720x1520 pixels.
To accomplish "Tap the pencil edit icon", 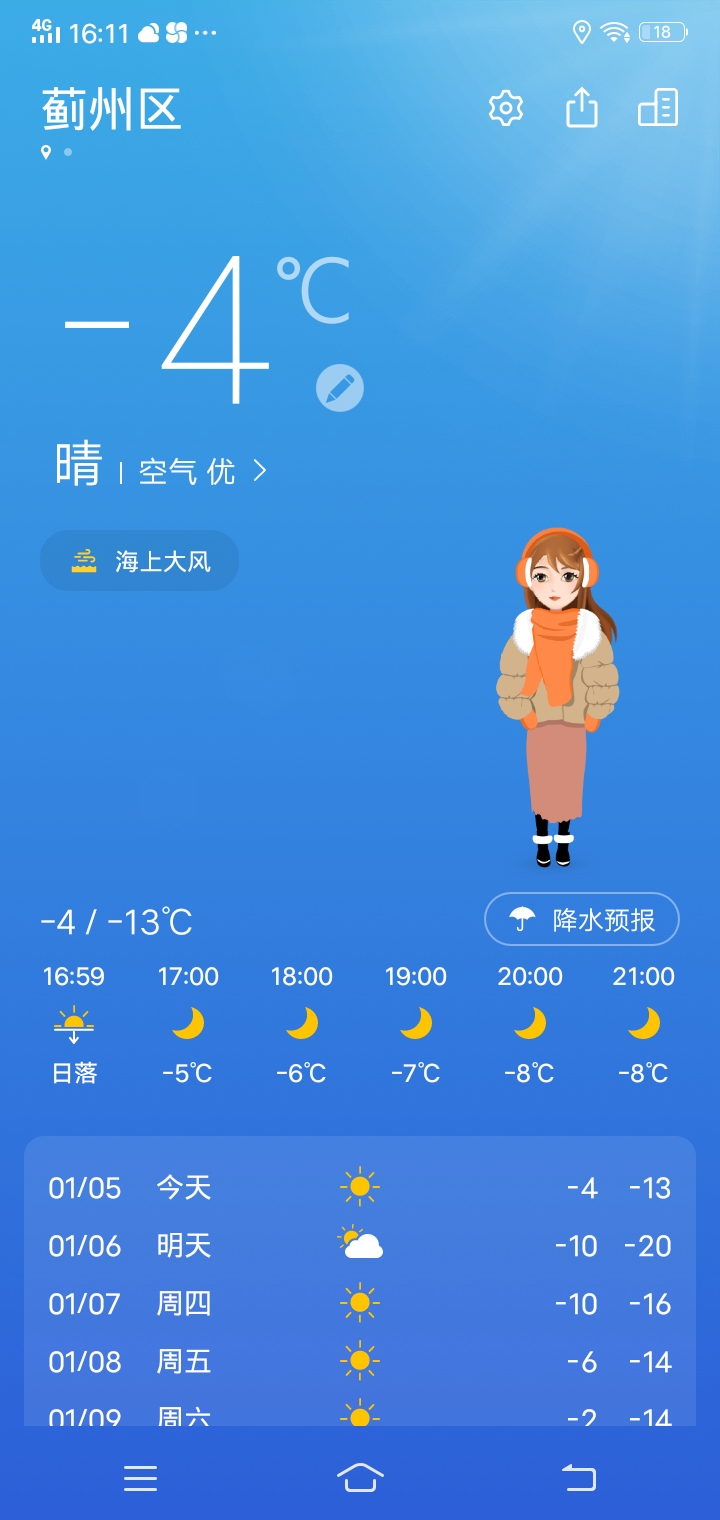I will [340, 388].
